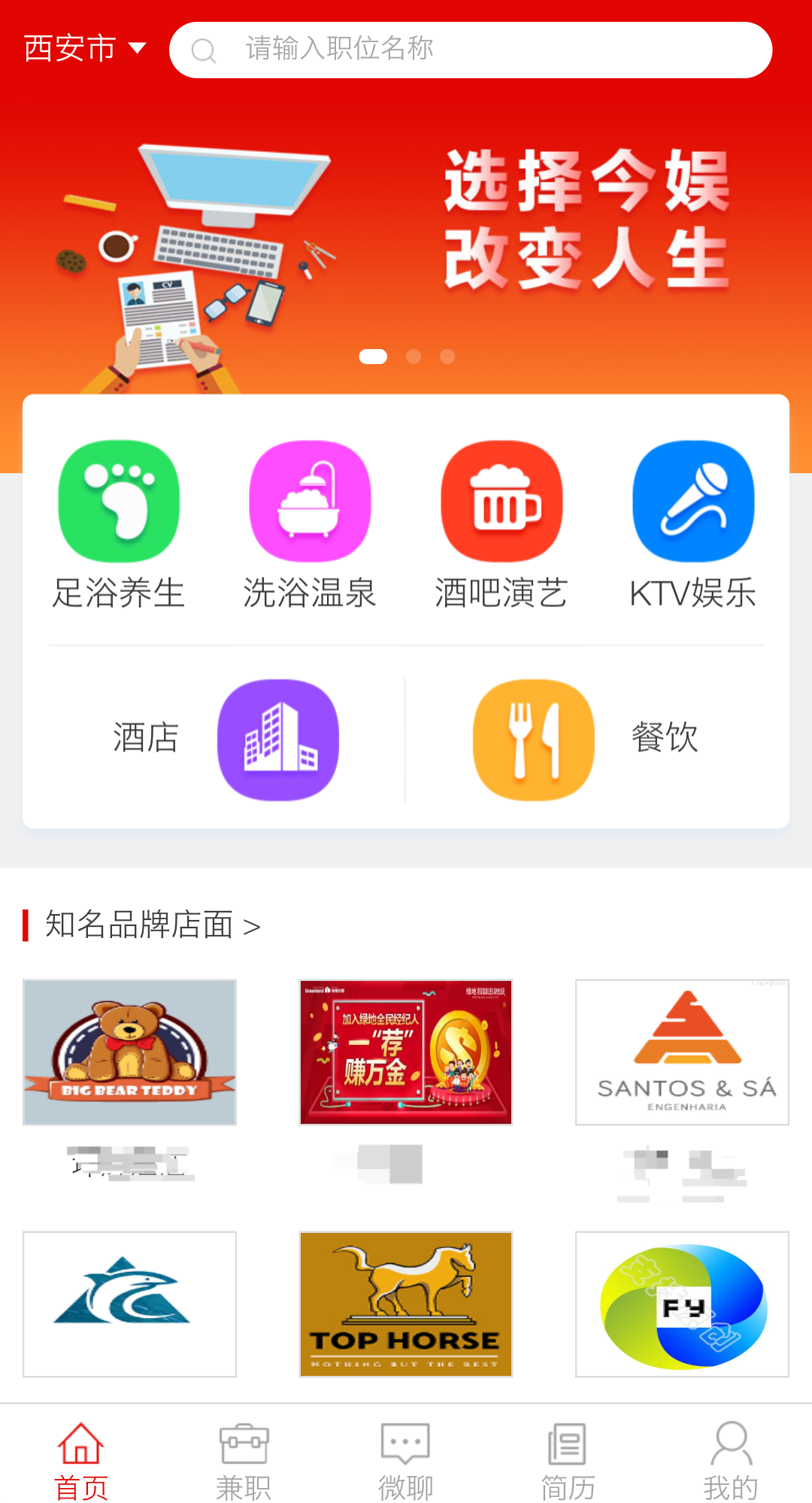The image size is (812, 1503).
Task: Open the 足浴养生 foot spa category icon
Action: (119, 500)
